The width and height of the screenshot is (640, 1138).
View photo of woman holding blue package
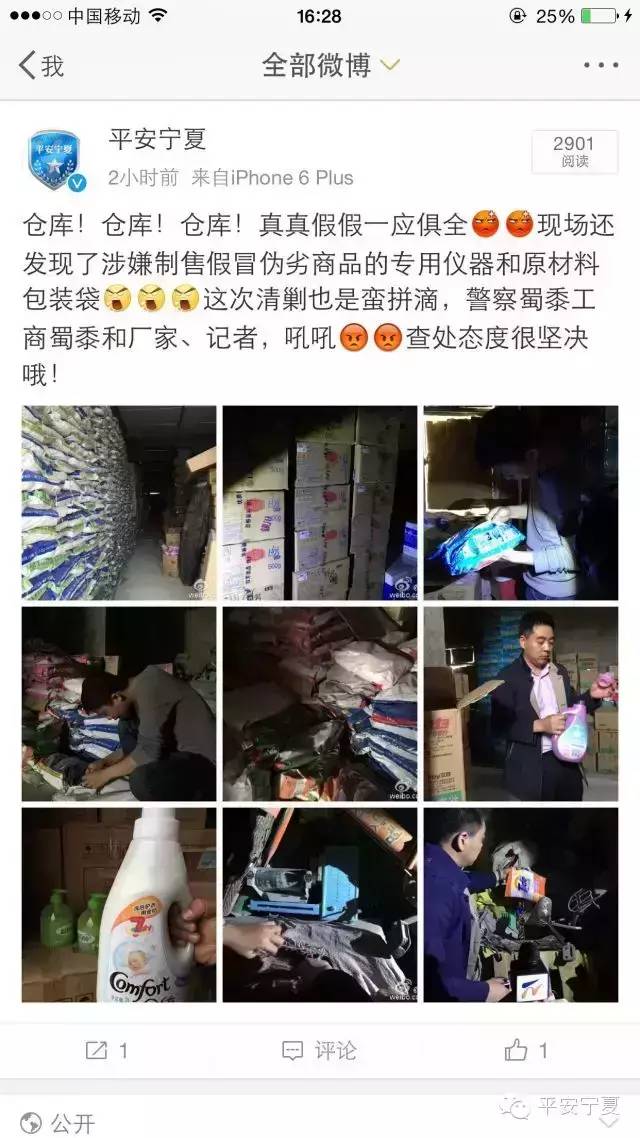coord(521,503)
